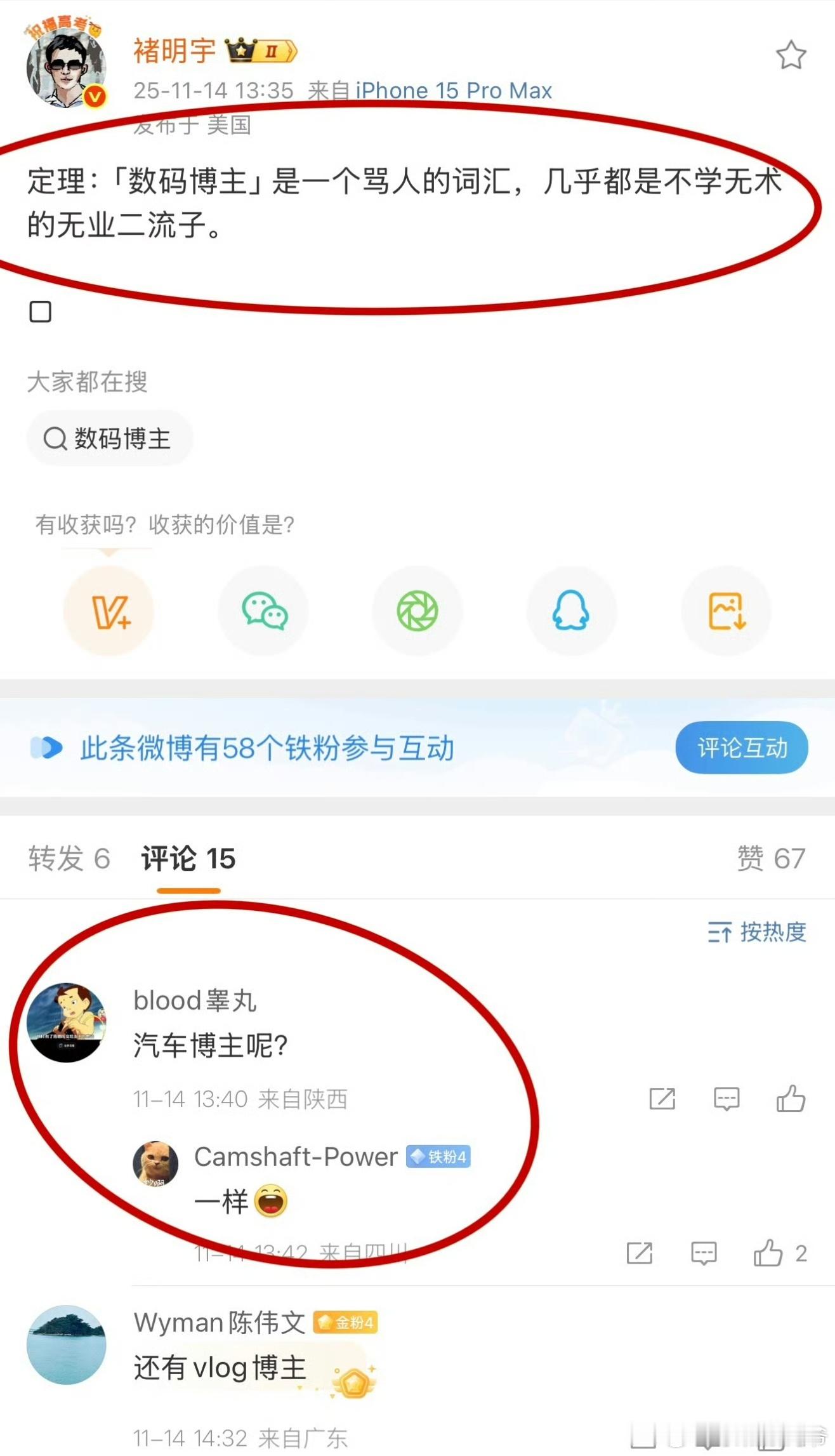This screenshot has width=835, height=1456.
Task: Share the post to WeChat
Action: (263, 611)
